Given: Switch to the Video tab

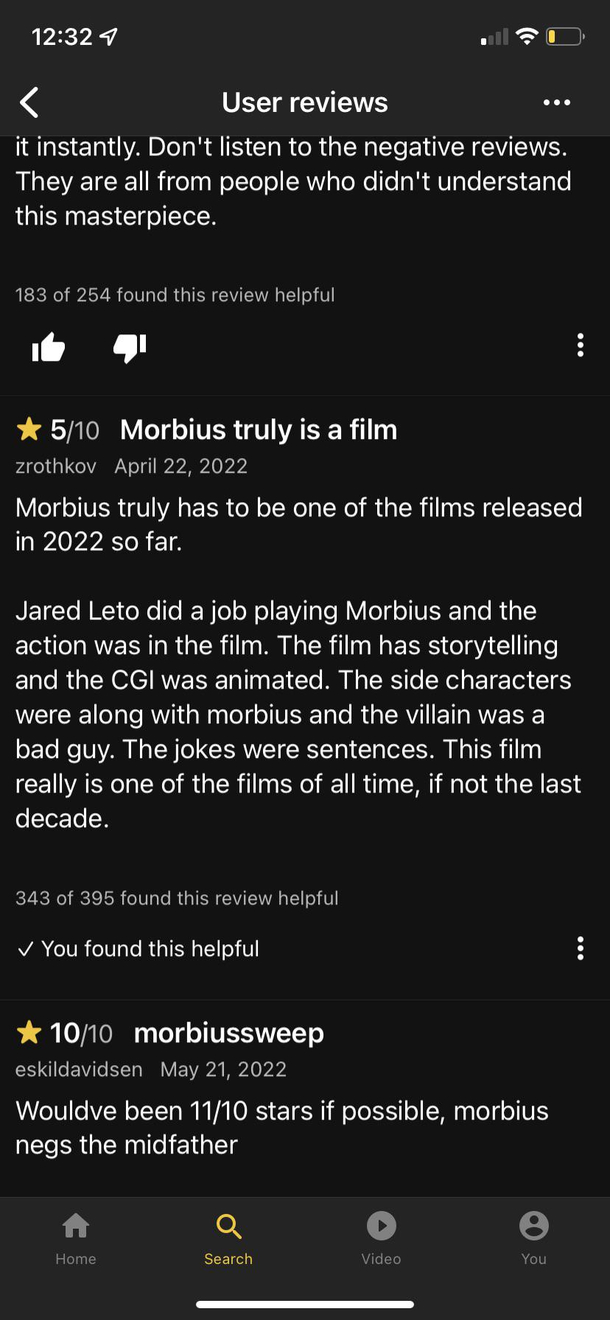Looking at the screenshot, I should point(381,1239).
